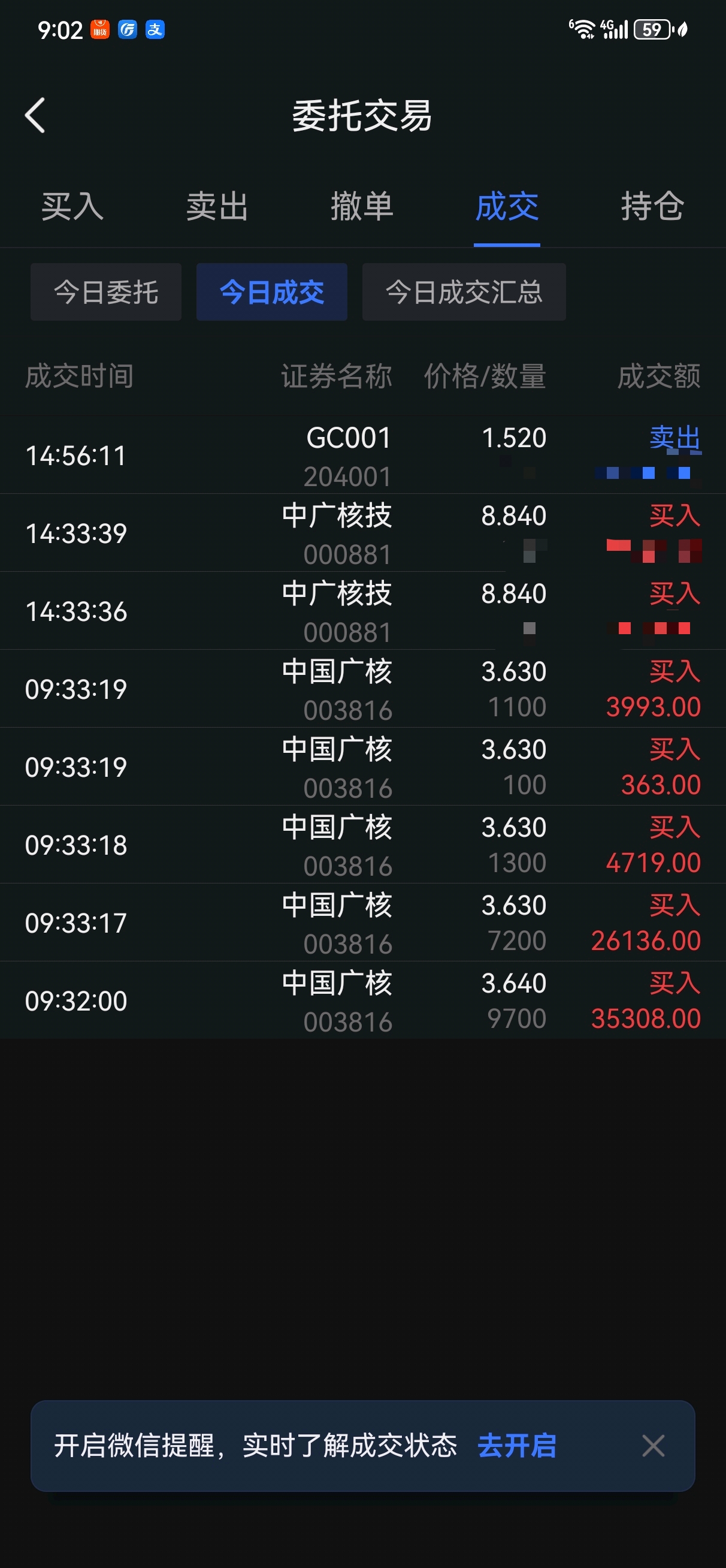
Task: Tap 去开启 to enable WeChat reminders
Action: [x=517, y=1446]
